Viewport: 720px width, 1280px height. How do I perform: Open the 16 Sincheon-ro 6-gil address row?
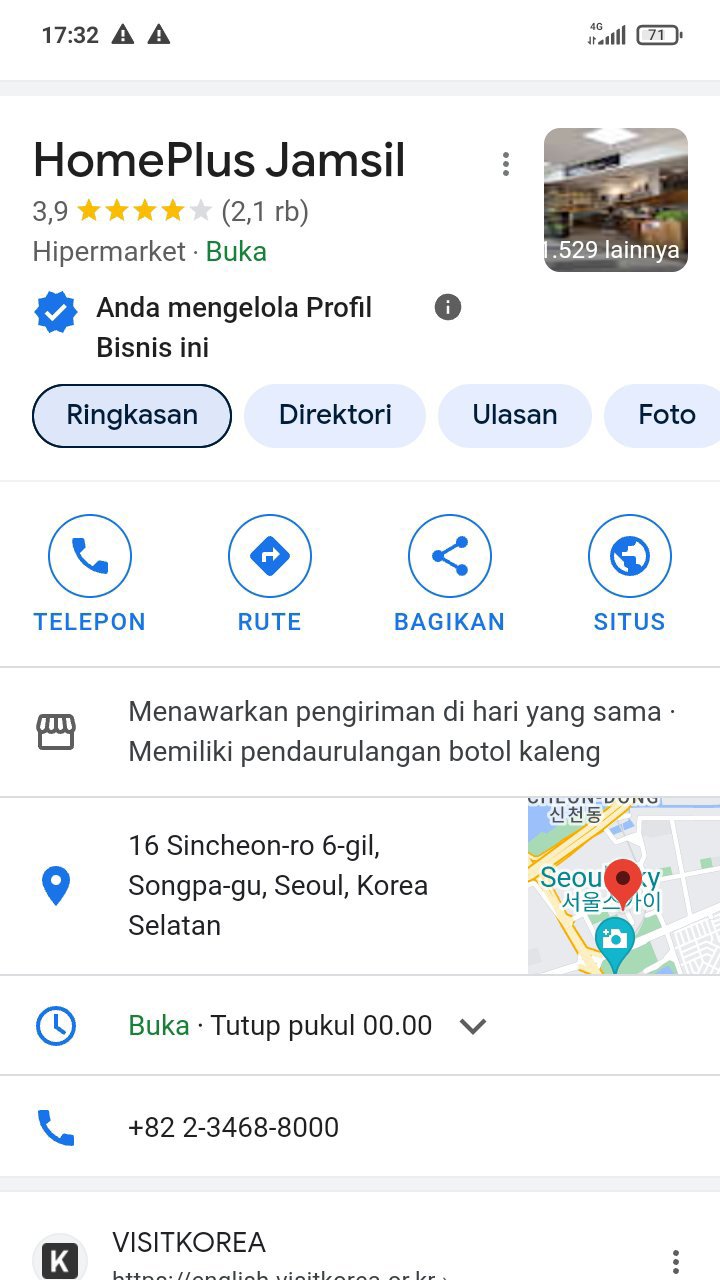pyautogui.click(x=278, y=886)
